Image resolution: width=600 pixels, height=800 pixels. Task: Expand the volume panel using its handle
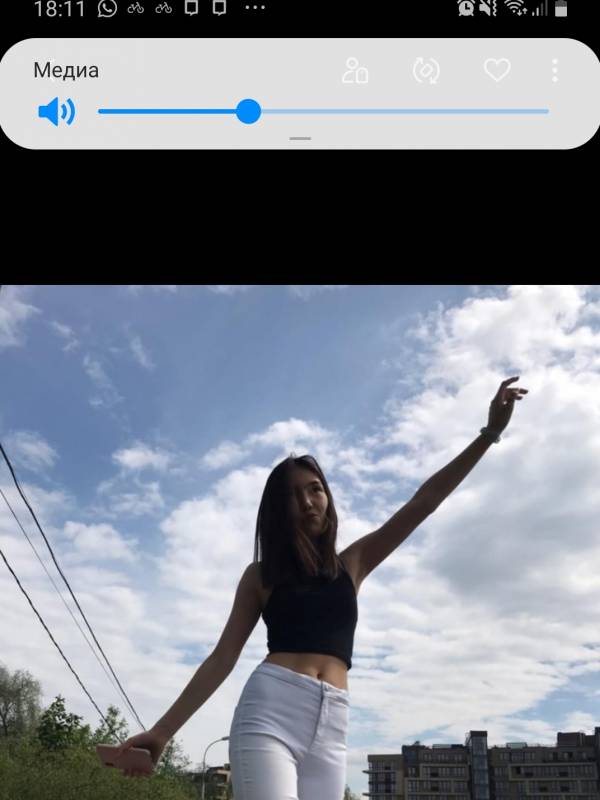click(300, 138)
